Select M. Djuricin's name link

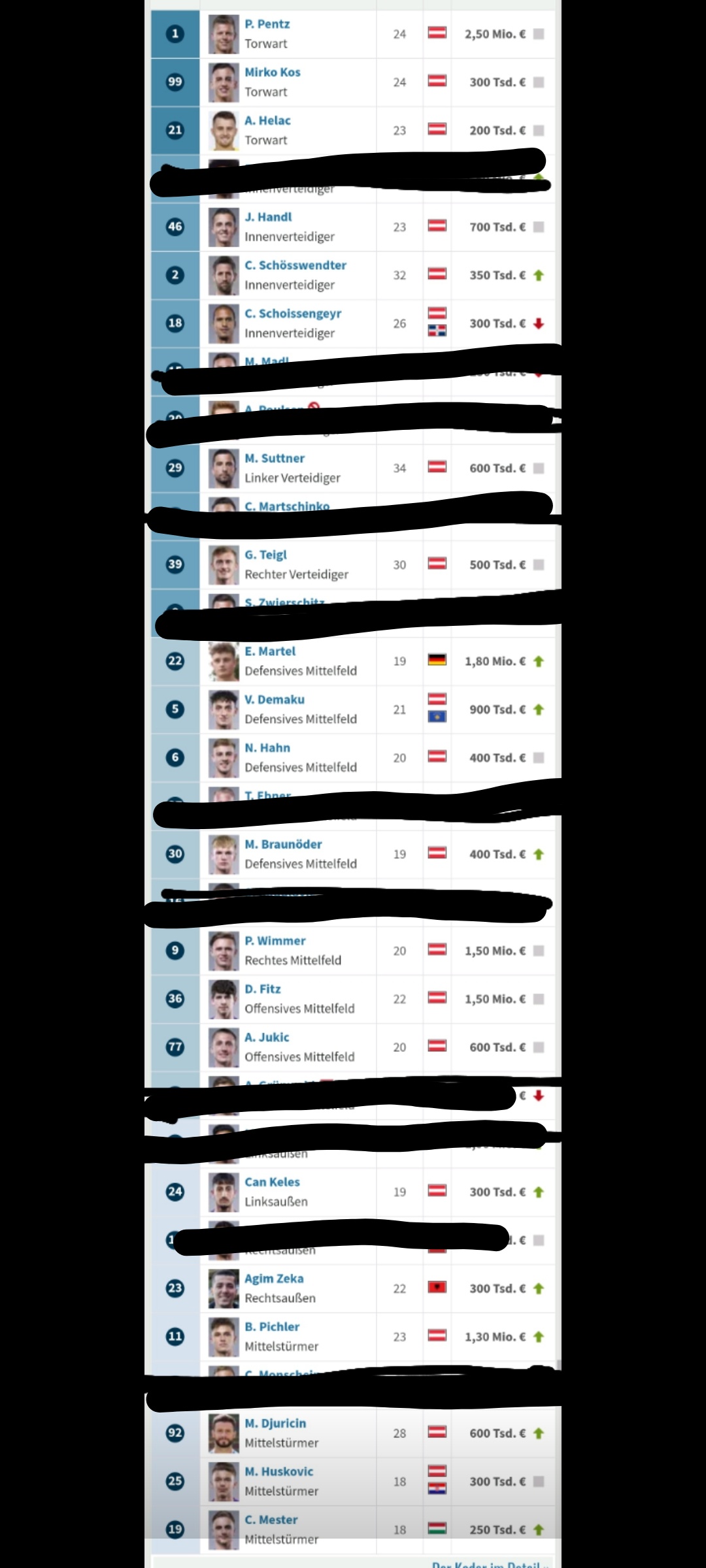[275, 1424]
